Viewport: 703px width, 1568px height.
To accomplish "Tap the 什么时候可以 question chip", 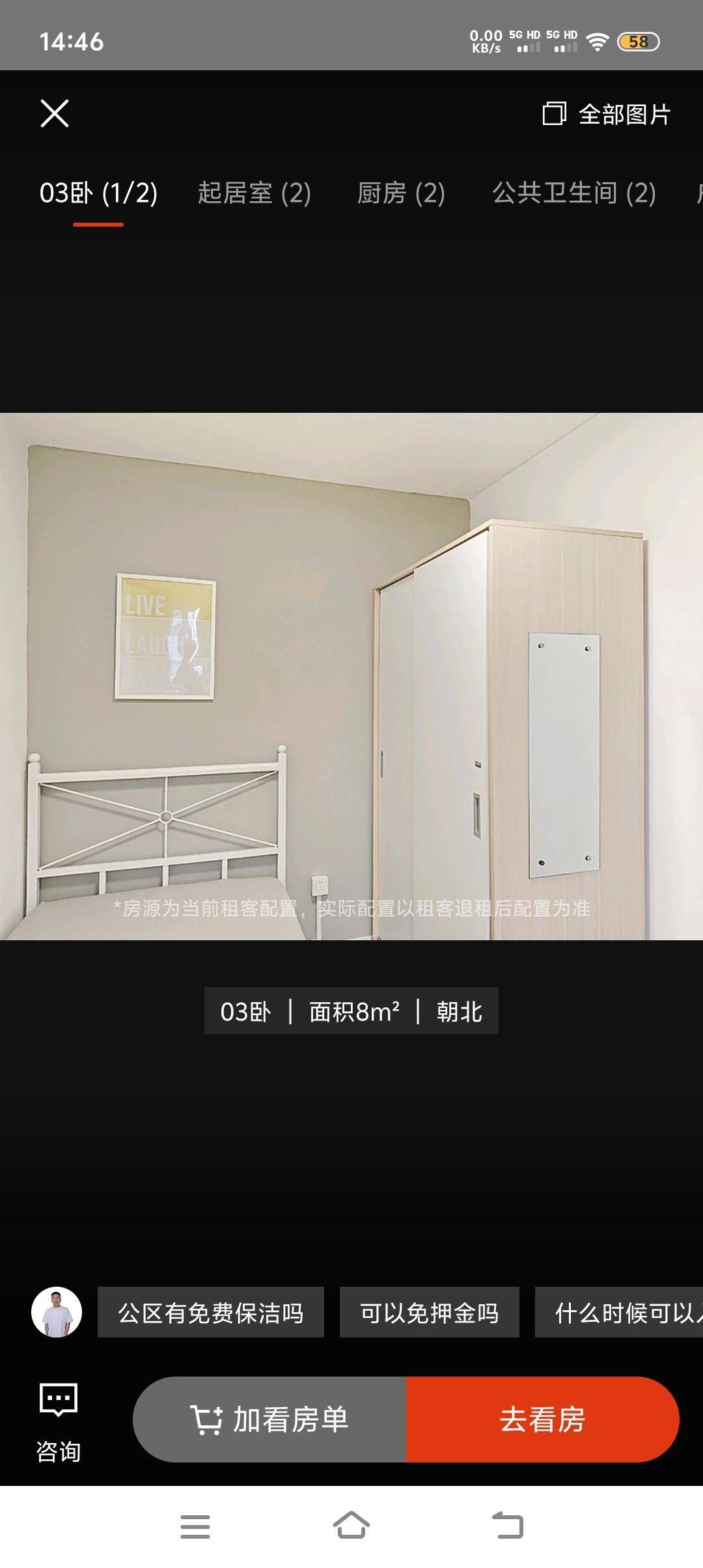I will pos(618,1313).
